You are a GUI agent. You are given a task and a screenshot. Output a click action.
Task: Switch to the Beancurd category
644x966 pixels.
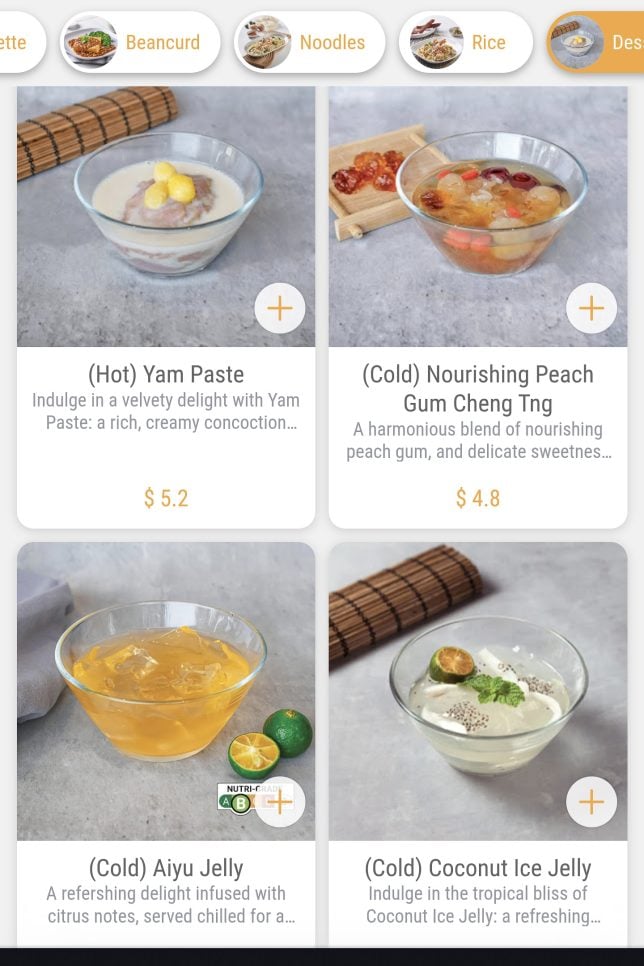click(140, 42)
